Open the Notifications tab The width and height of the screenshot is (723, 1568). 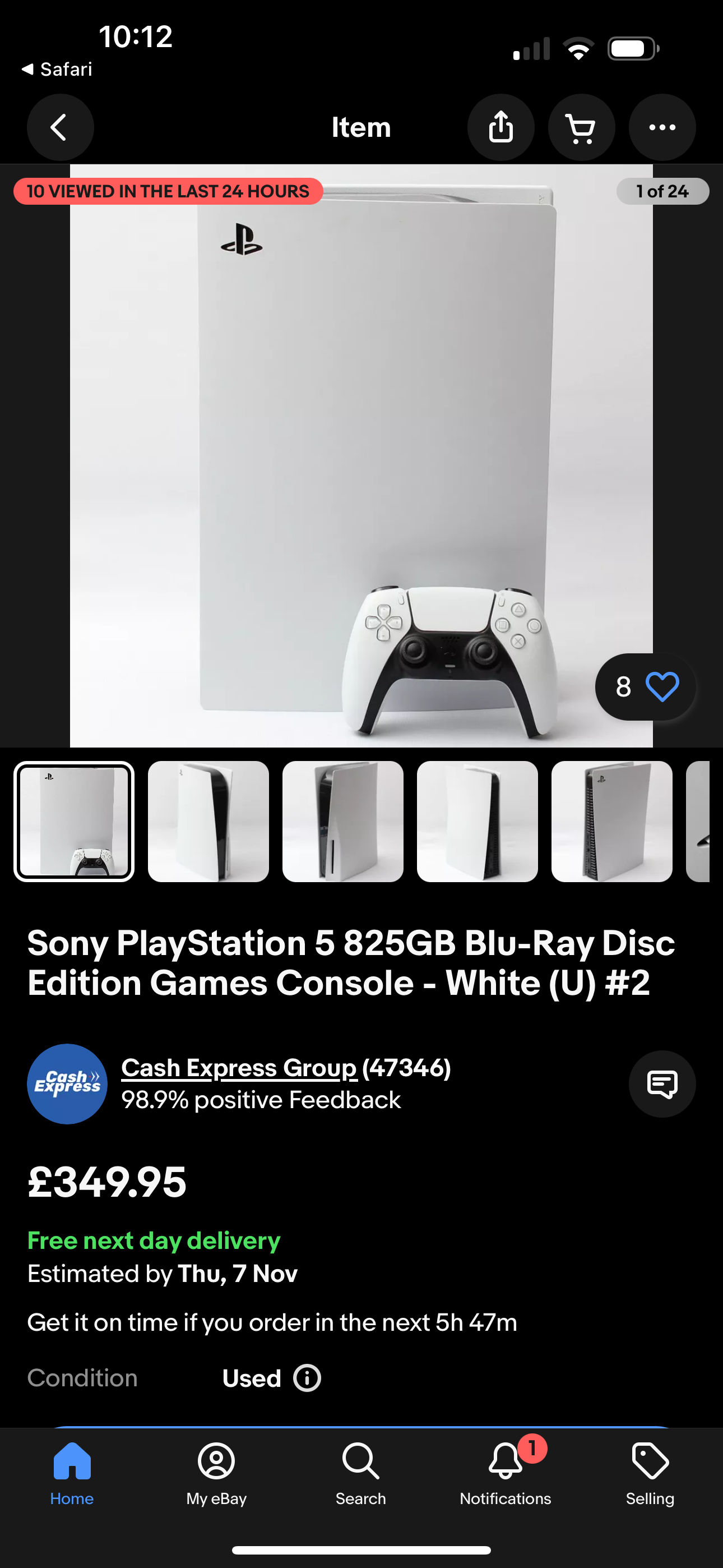505,1473
